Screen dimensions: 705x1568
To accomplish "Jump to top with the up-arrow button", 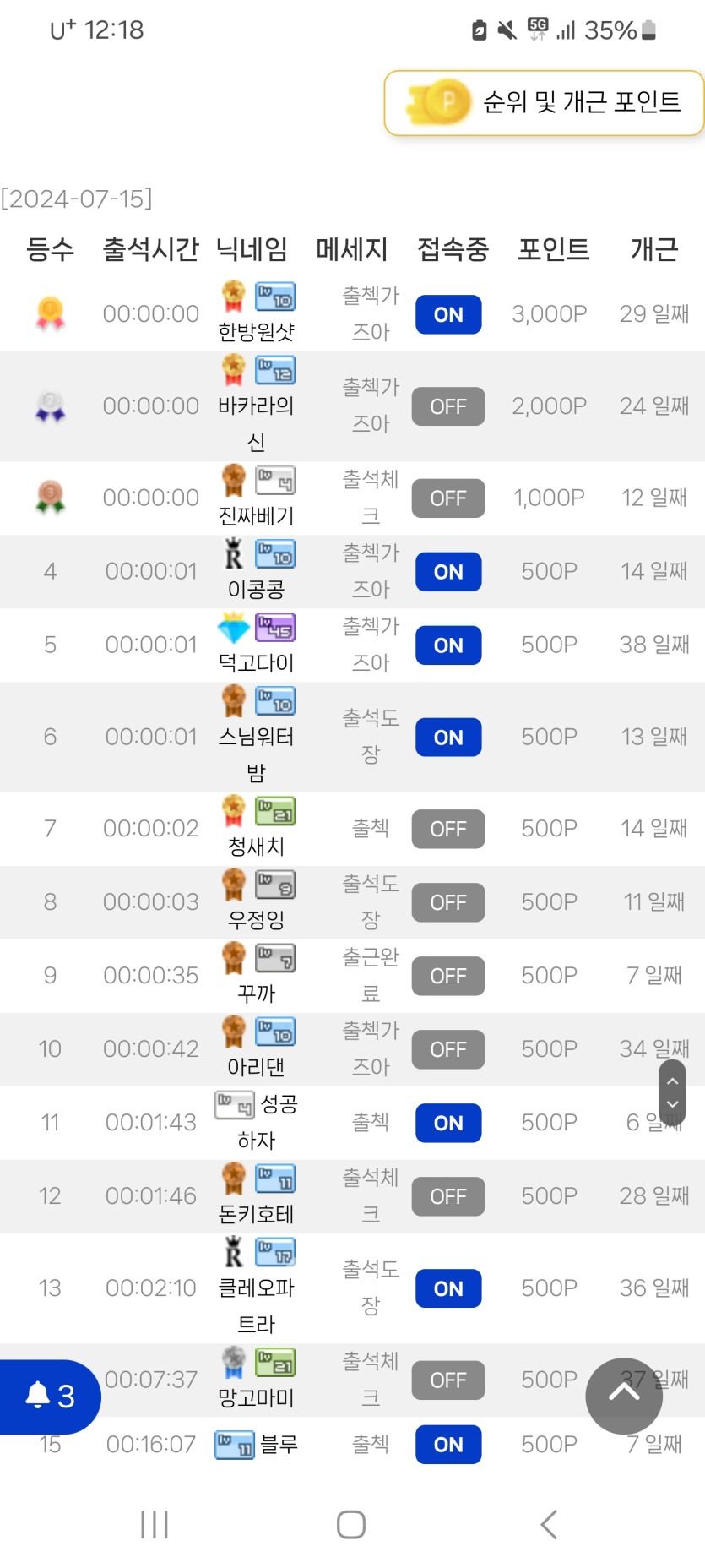I will [x=624, y=1396].
